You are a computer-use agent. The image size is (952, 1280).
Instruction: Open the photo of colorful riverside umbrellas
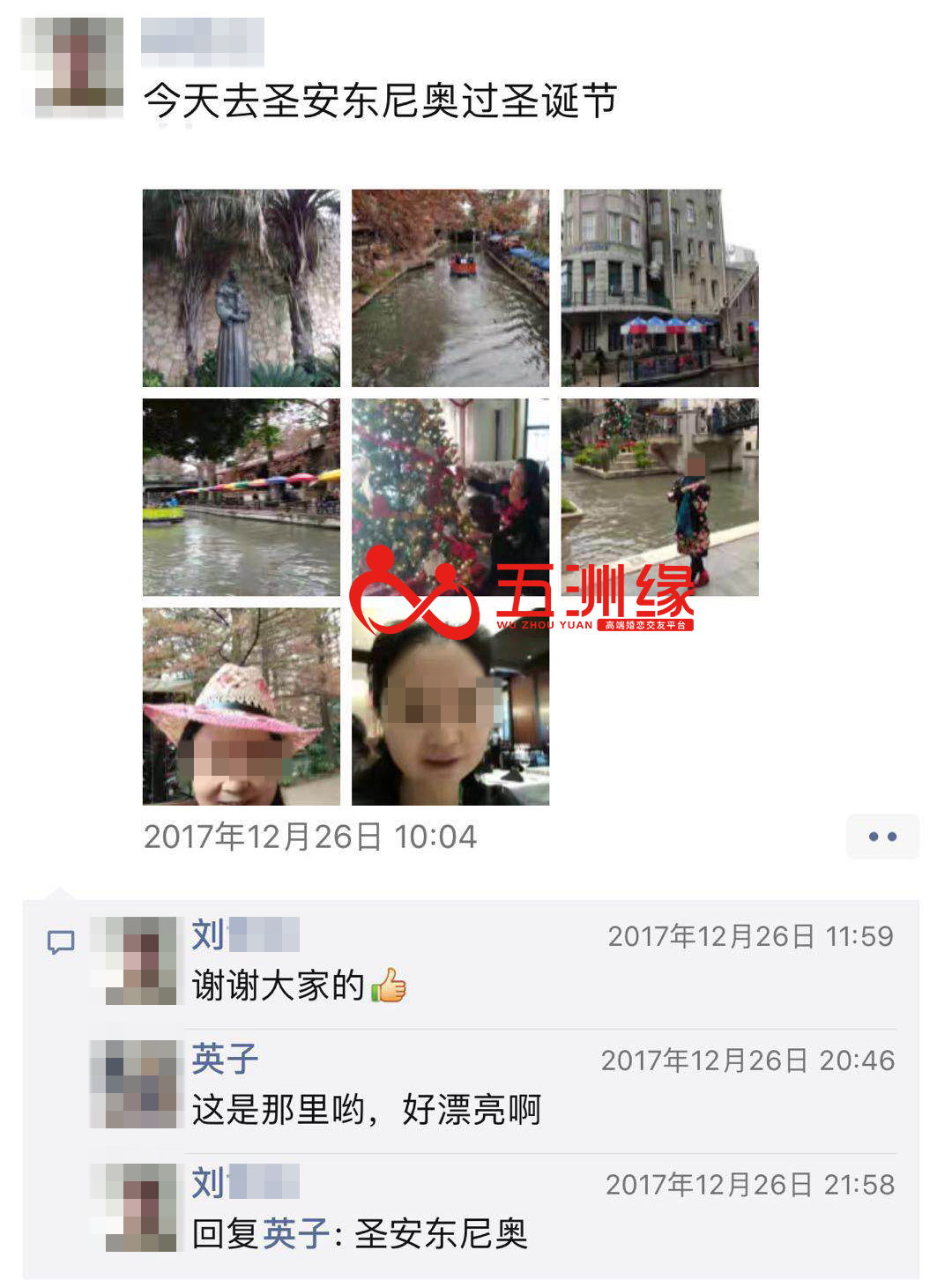[x=241, y=497]
